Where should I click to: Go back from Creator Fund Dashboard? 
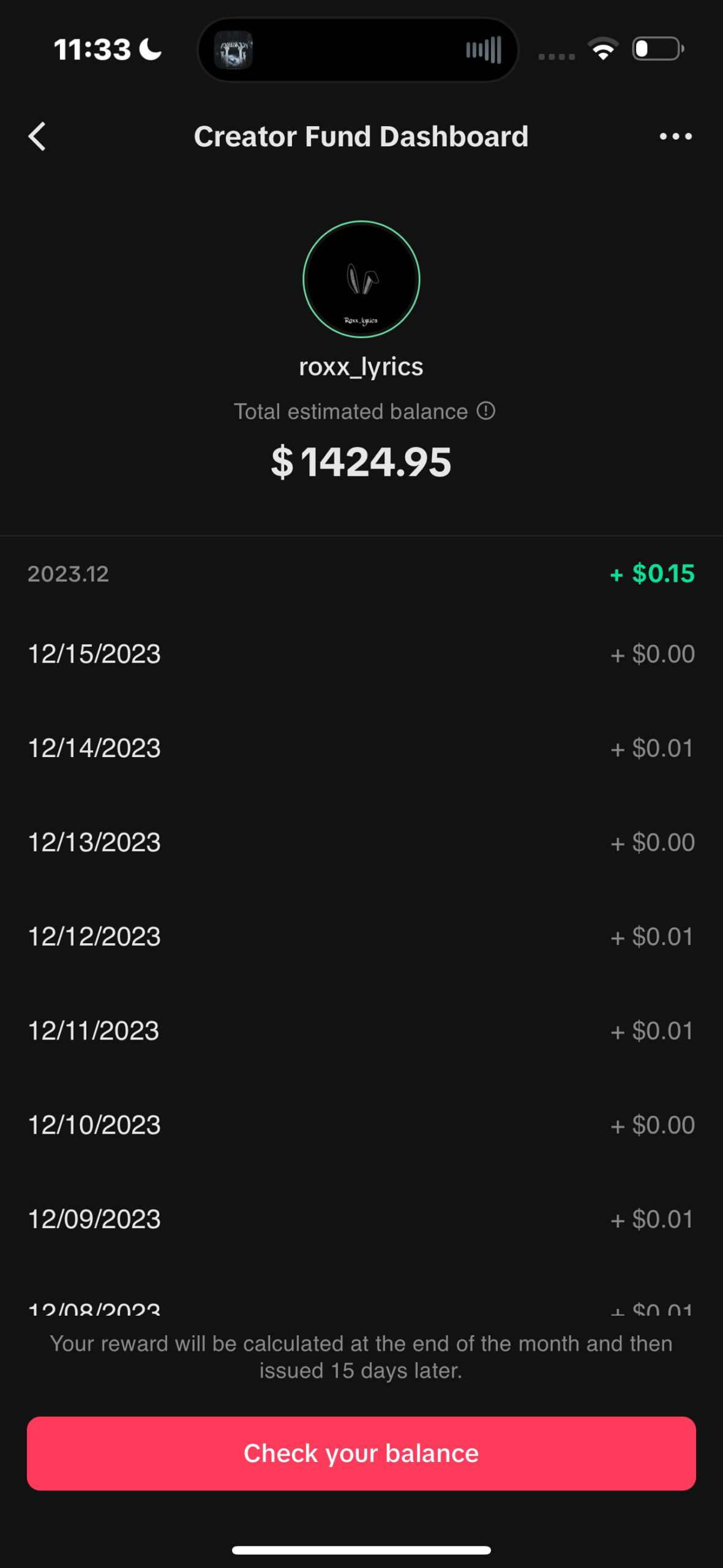pos(37,136)
